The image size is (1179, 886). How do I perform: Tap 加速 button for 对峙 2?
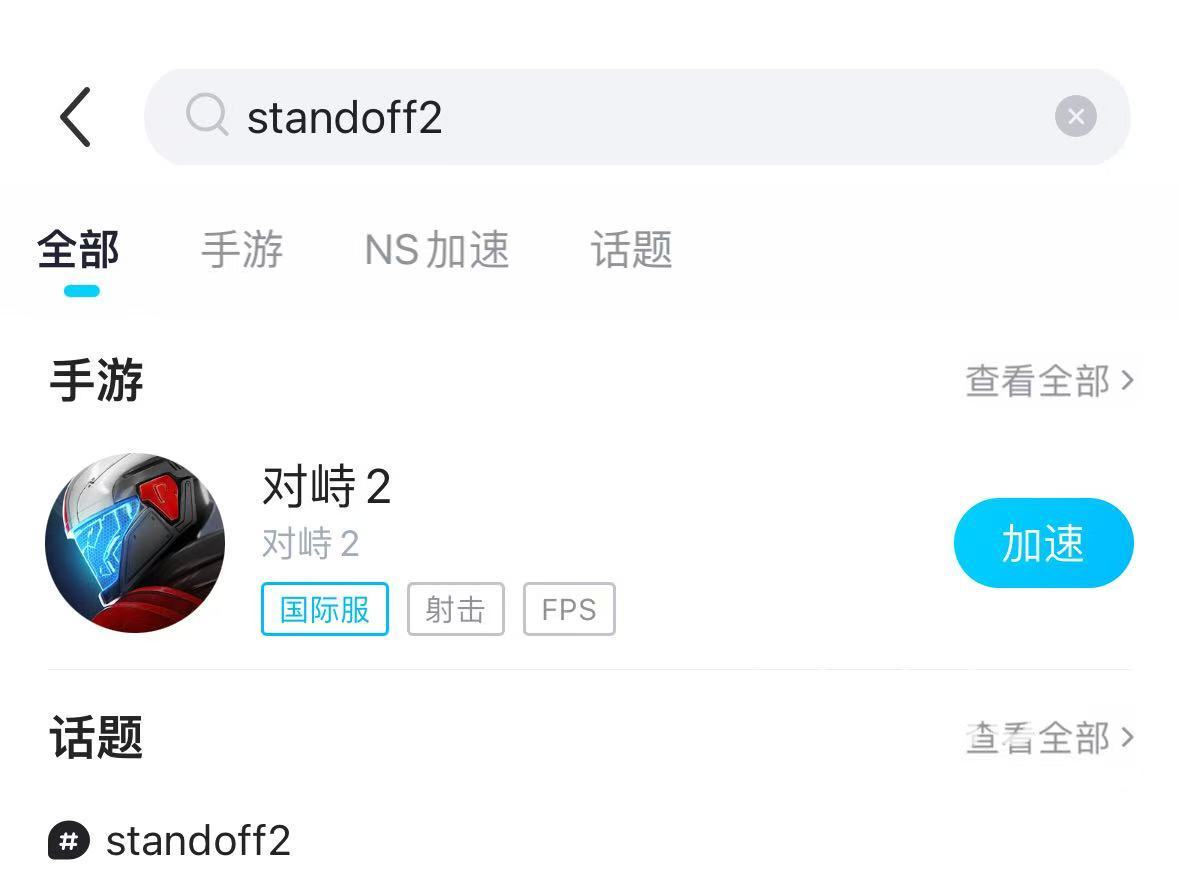pos(1043,543)
